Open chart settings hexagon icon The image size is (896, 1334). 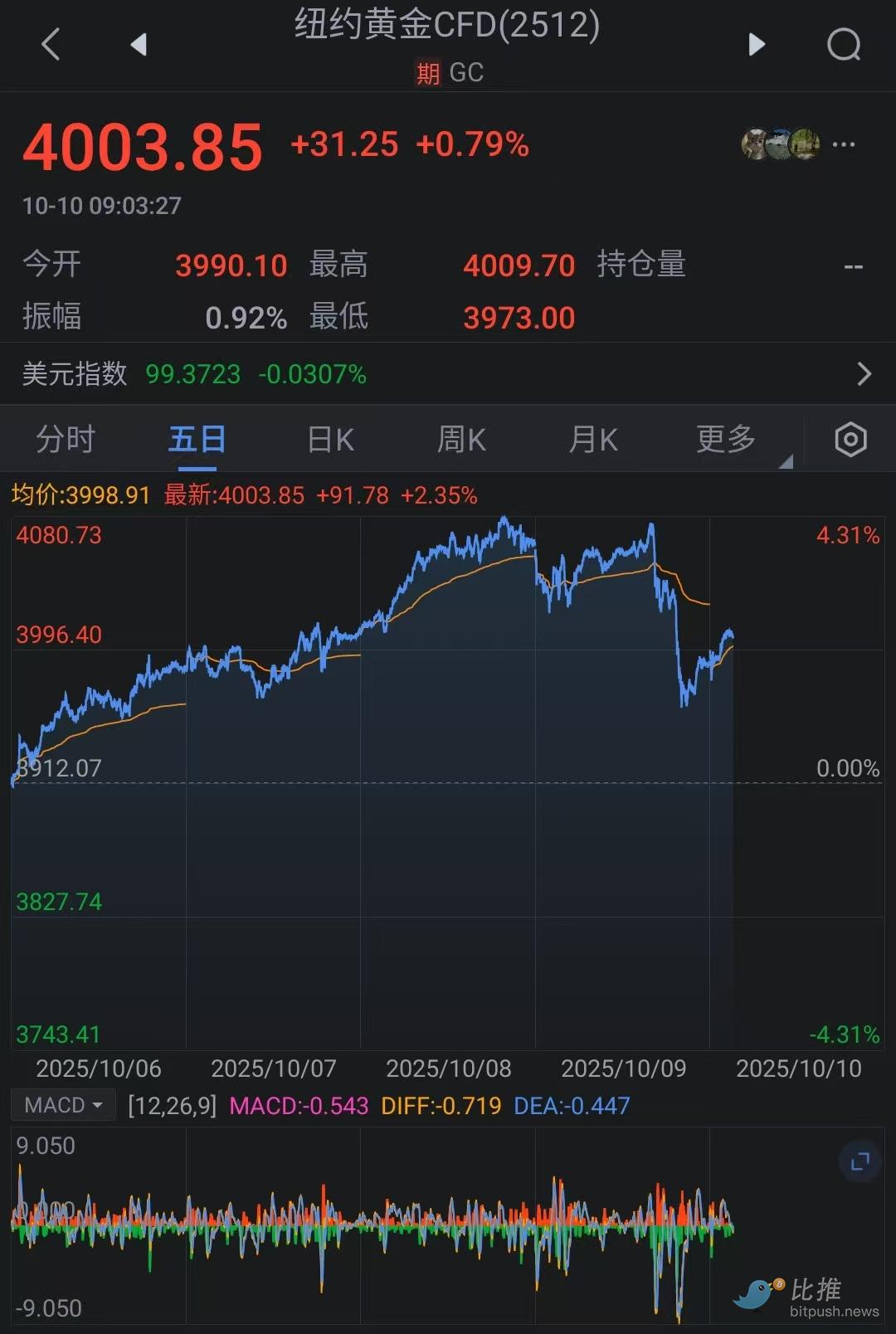(850, 439)
